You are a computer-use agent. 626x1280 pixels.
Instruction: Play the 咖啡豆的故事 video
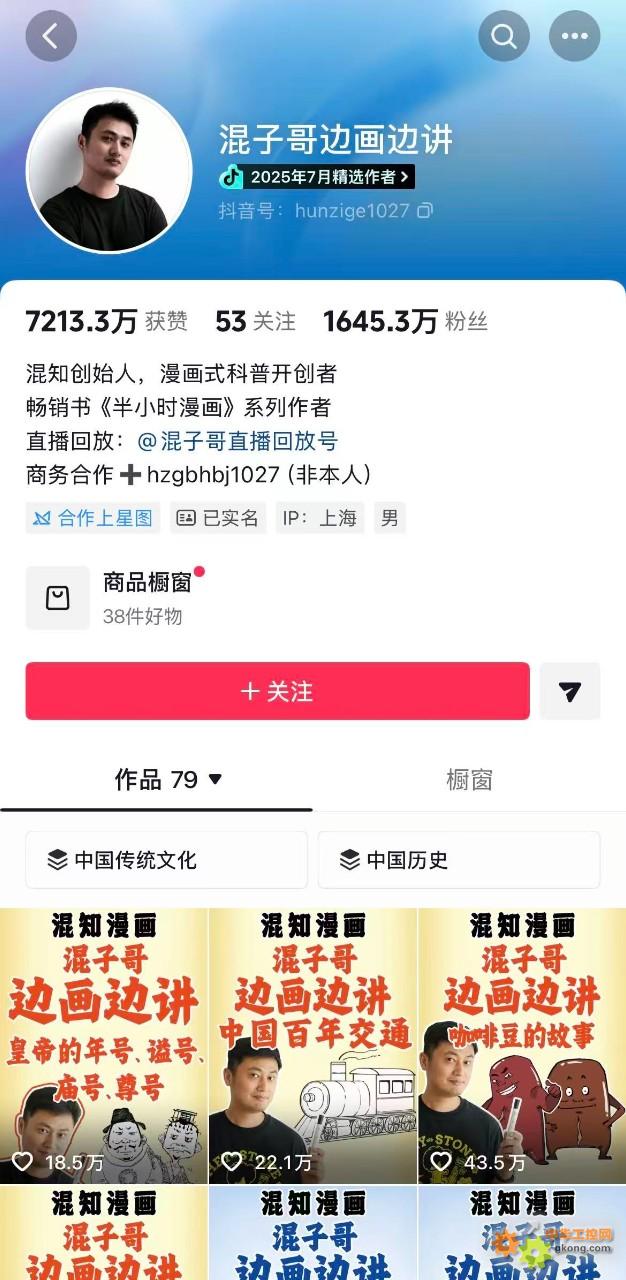(521, 1045)
